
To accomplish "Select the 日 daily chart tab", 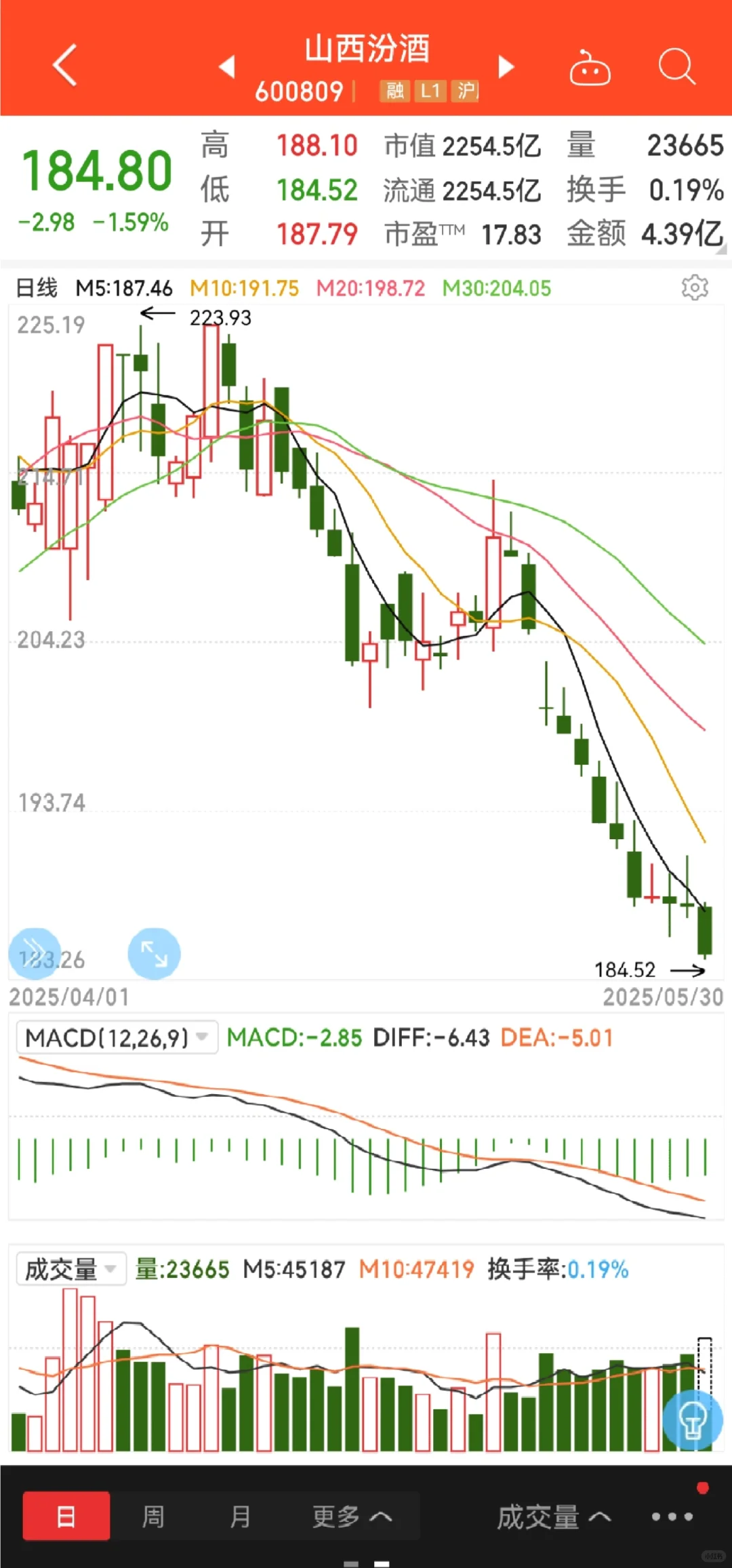I will 66,1516.
